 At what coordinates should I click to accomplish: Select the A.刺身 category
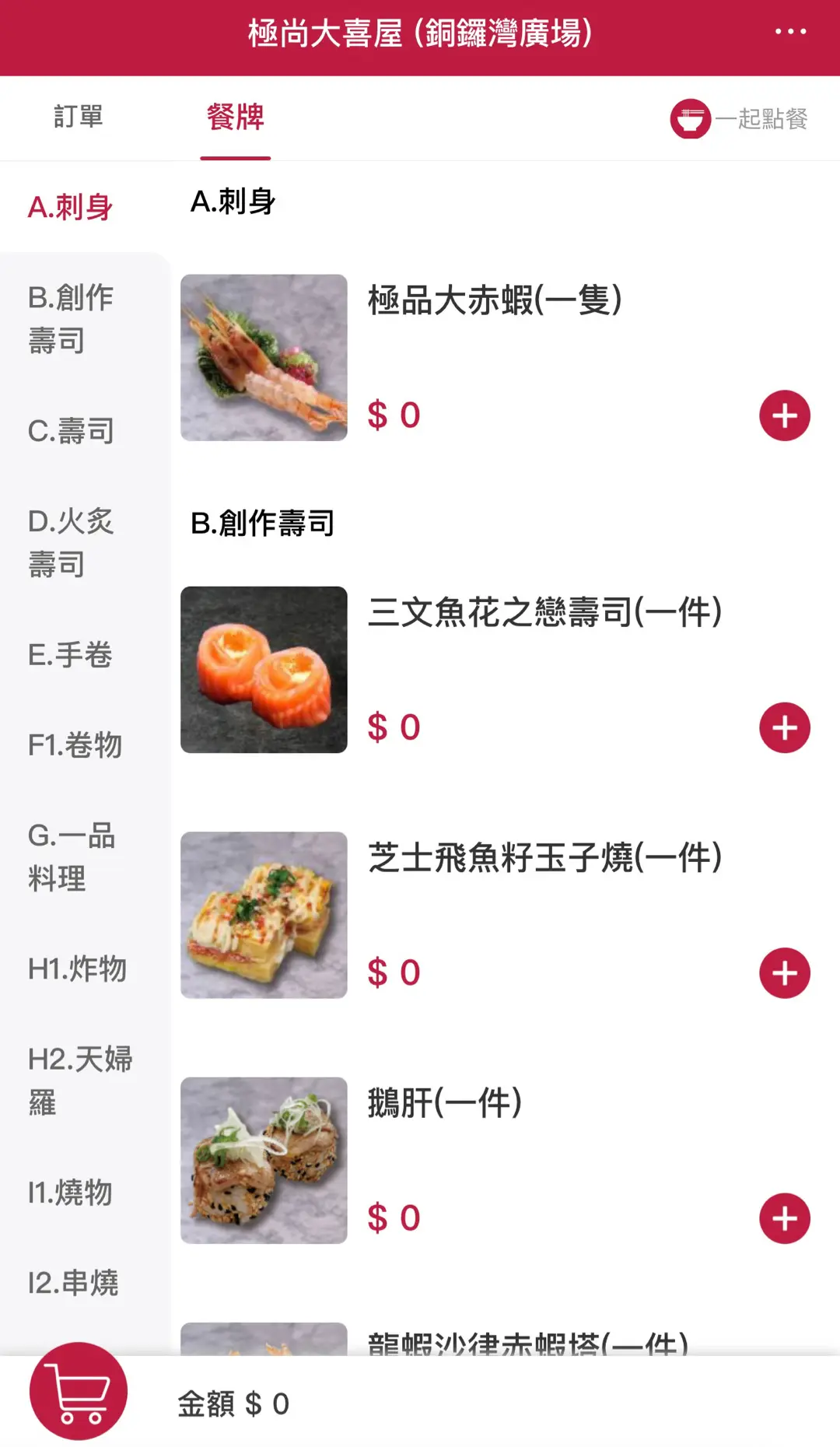71,208
